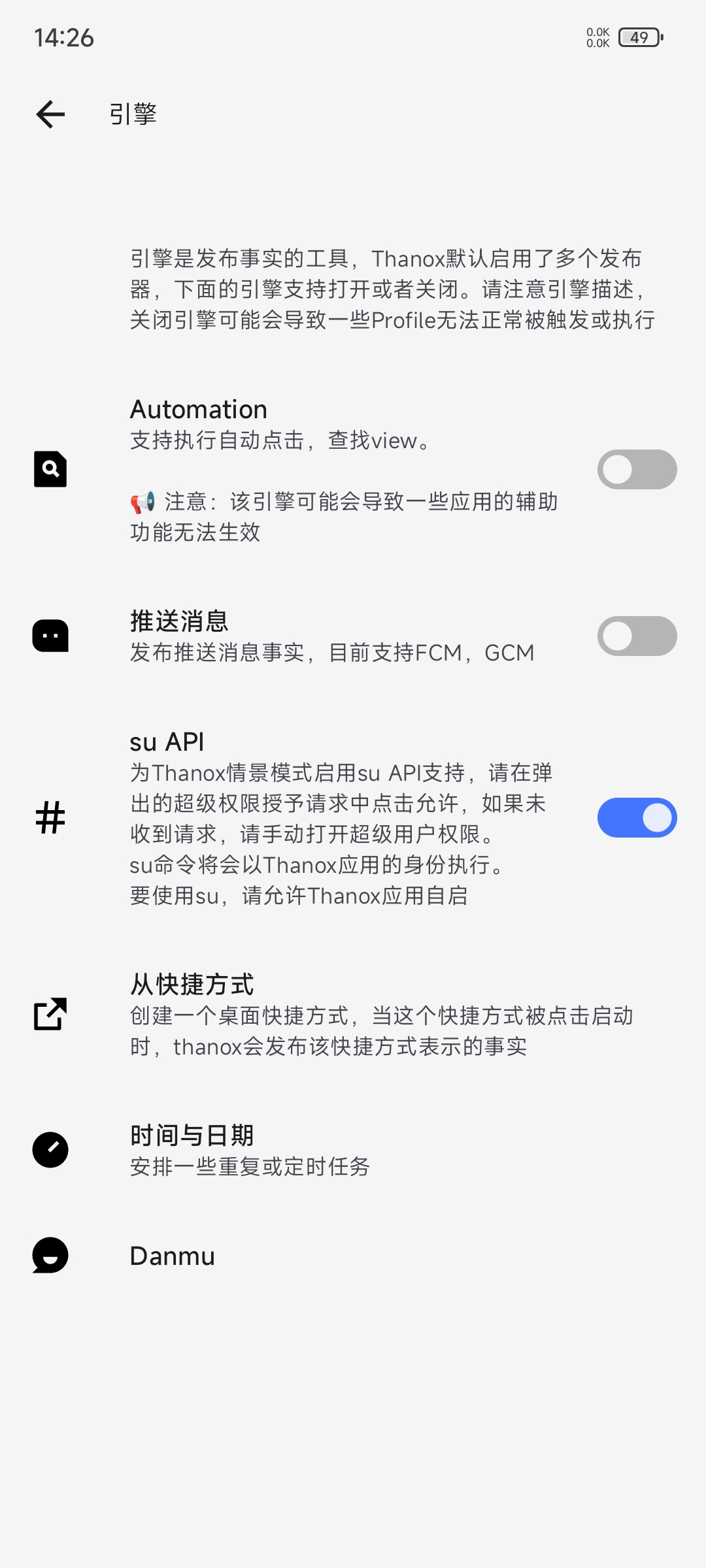The width and height of the screenshot is (706, 1568).
Task: Tap the clock showing 14:26
Action: [x=64, y=37]
